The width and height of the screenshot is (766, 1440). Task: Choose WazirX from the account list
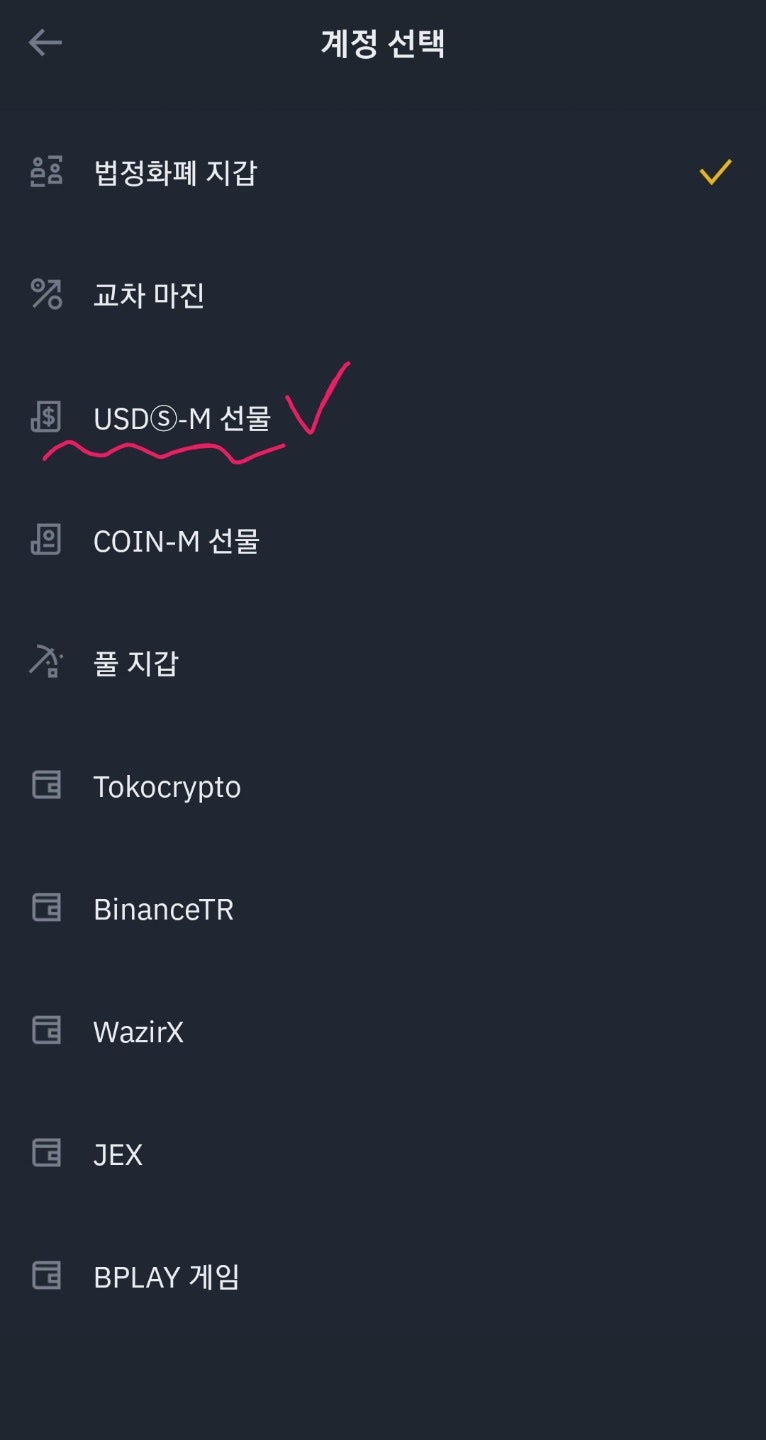140,1031
